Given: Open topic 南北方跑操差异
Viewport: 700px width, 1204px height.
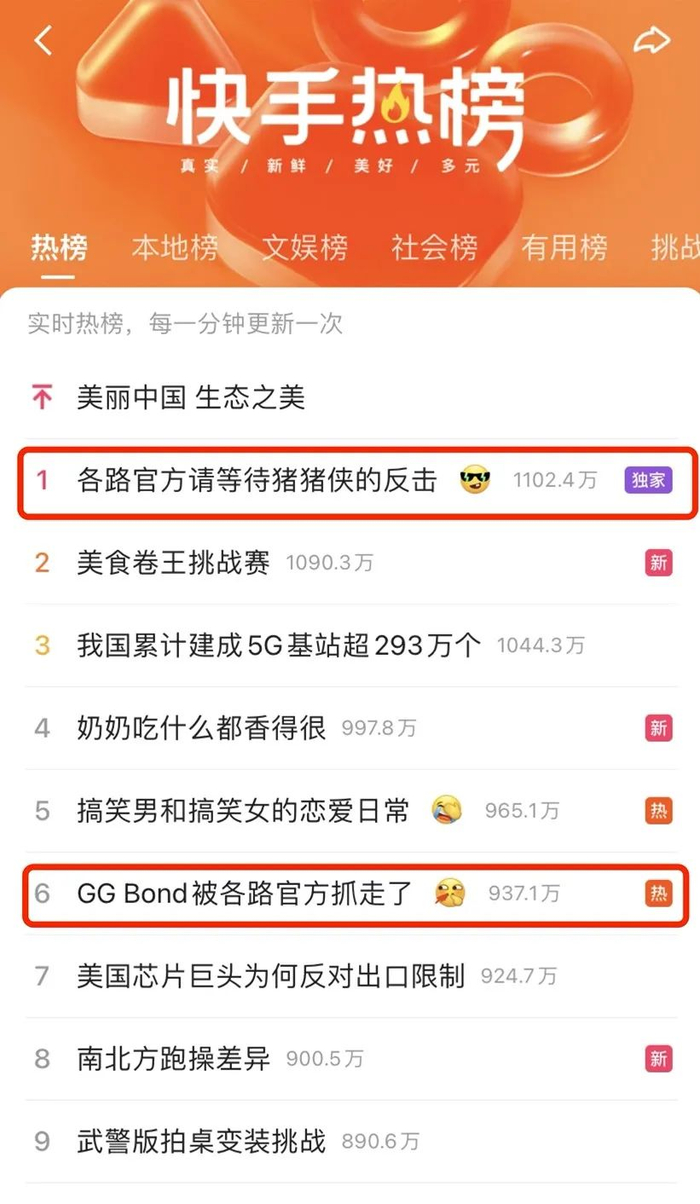Looking at the screenshot, I should (350, 1059).
